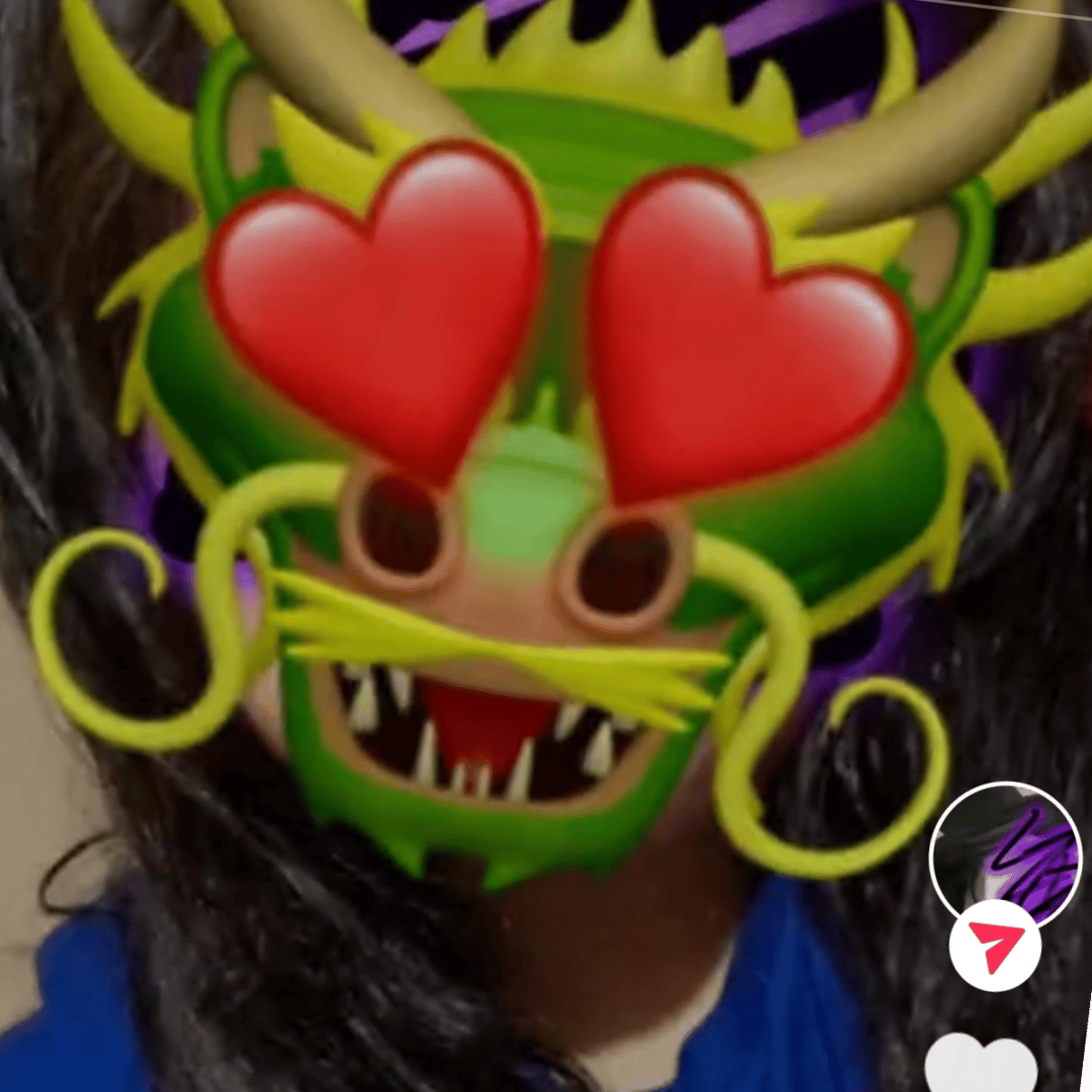Tap the red send arrow icon
This screenshot has height=1092, width=1092.
(995, 946)
